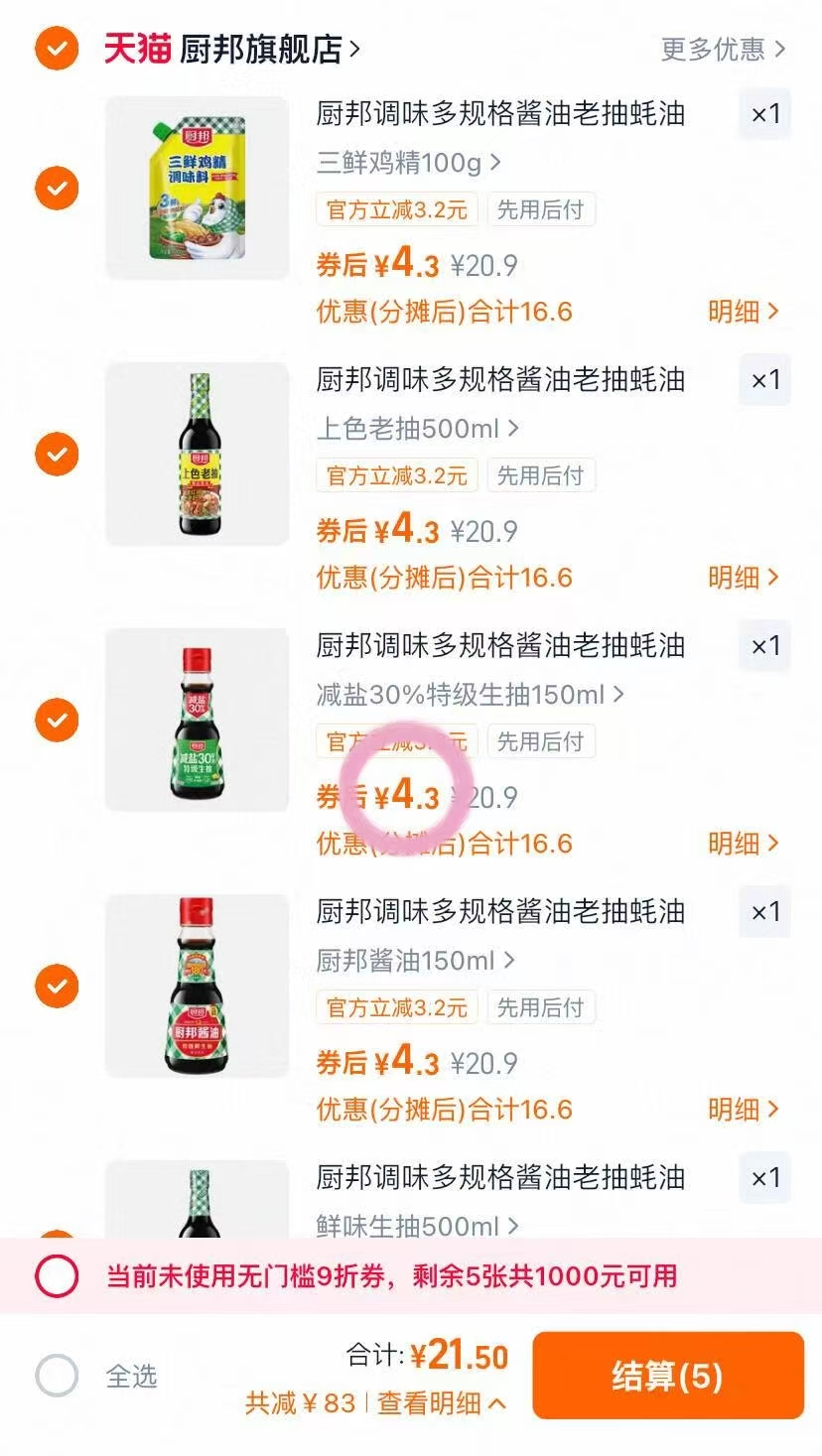Open 明细 details for 厨邦酱油
The height and width of the screenshot is (1456, 822).
pyautogui.click(x=739, y=1110)
